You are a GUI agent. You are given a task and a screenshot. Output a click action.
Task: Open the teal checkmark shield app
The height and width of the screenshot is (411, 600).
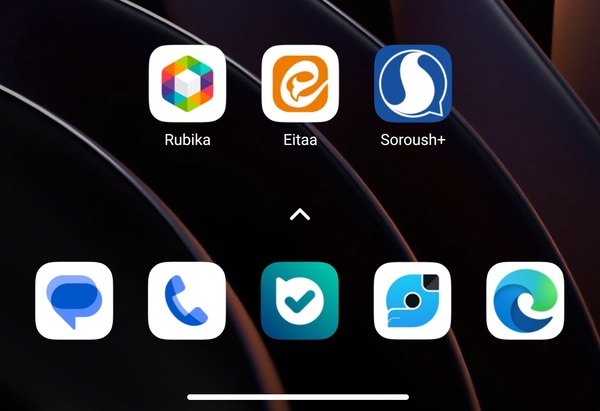300,301
